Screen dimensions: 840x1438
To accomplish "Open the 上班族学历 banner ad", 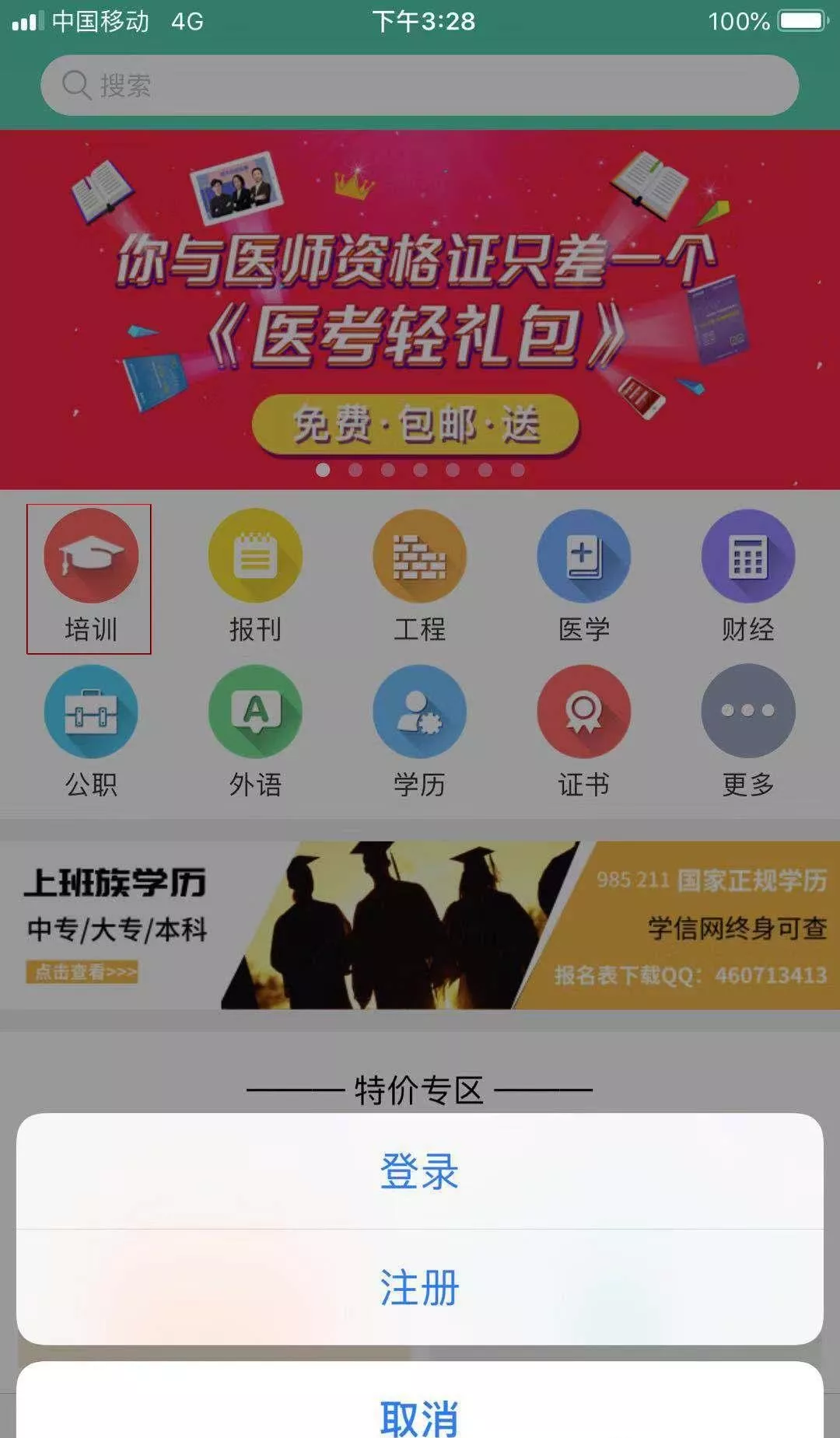I will pos(419,925).
